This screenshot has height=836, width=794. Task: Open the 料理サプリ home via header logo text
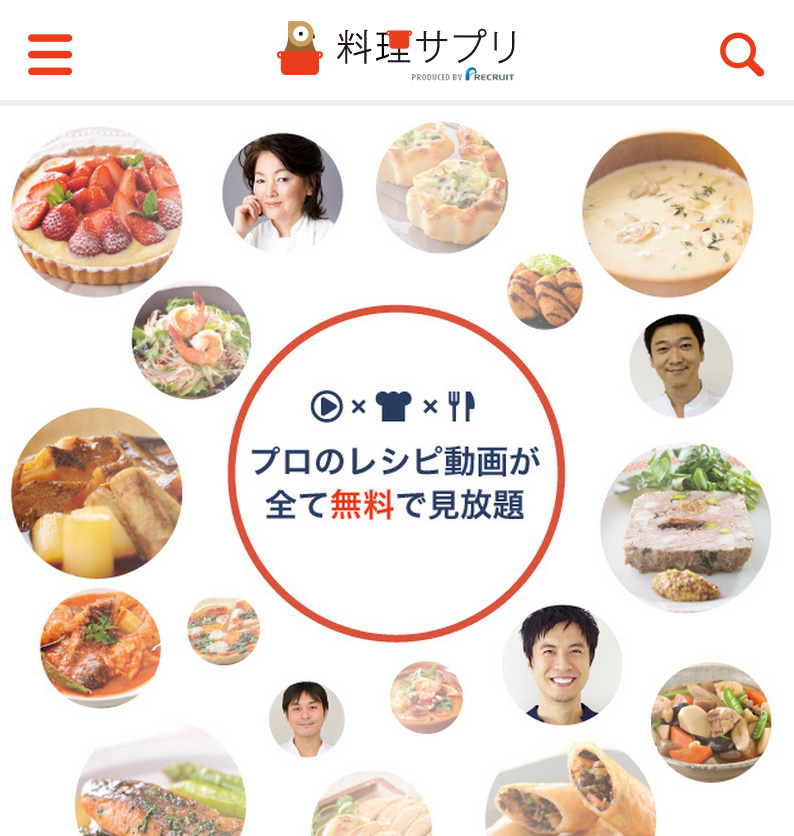pyautogui.click(x=425, y=45)
